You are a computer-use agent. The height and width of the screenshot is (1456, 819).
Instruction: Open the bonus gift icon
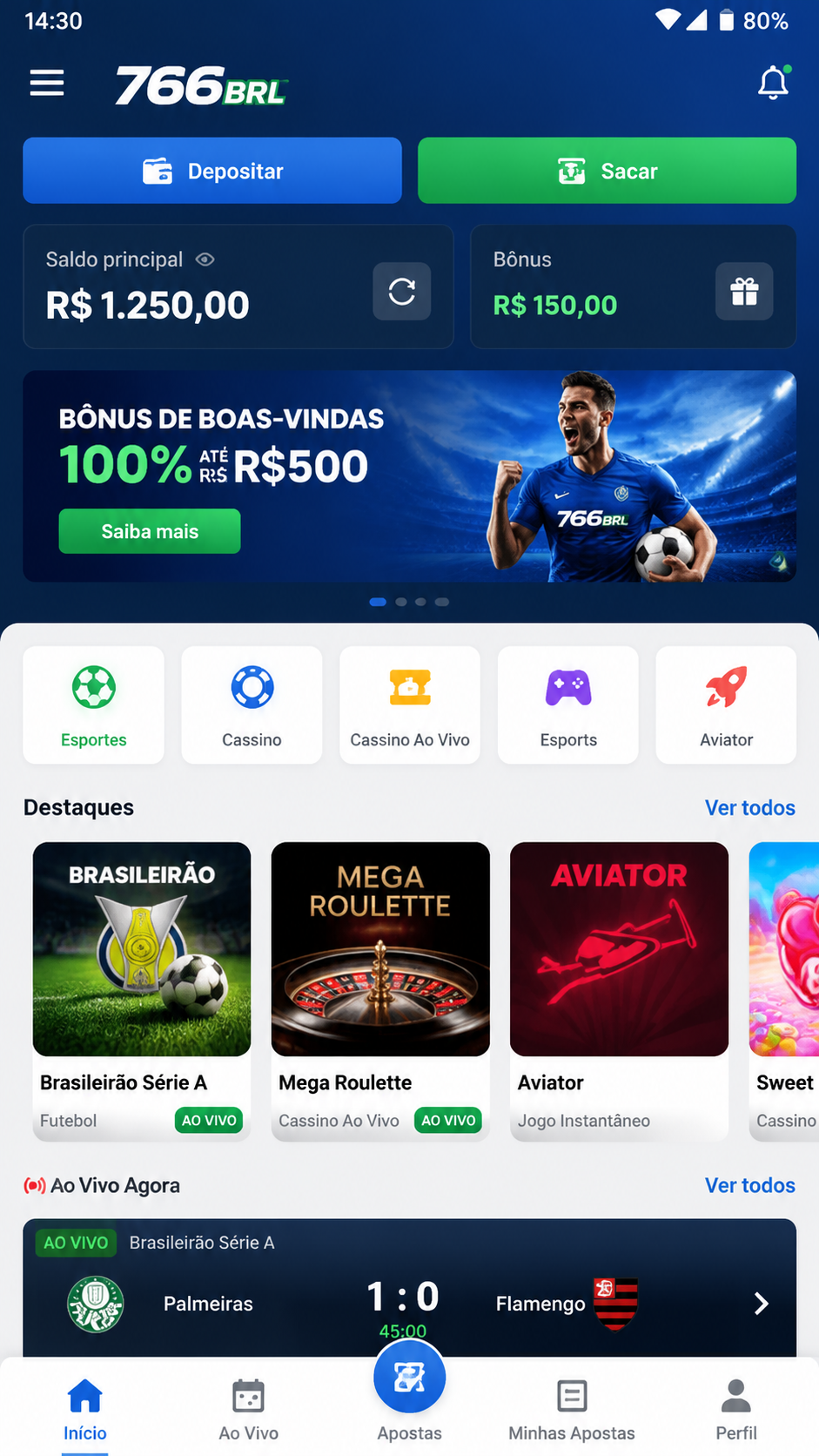(x=744, y=291)
